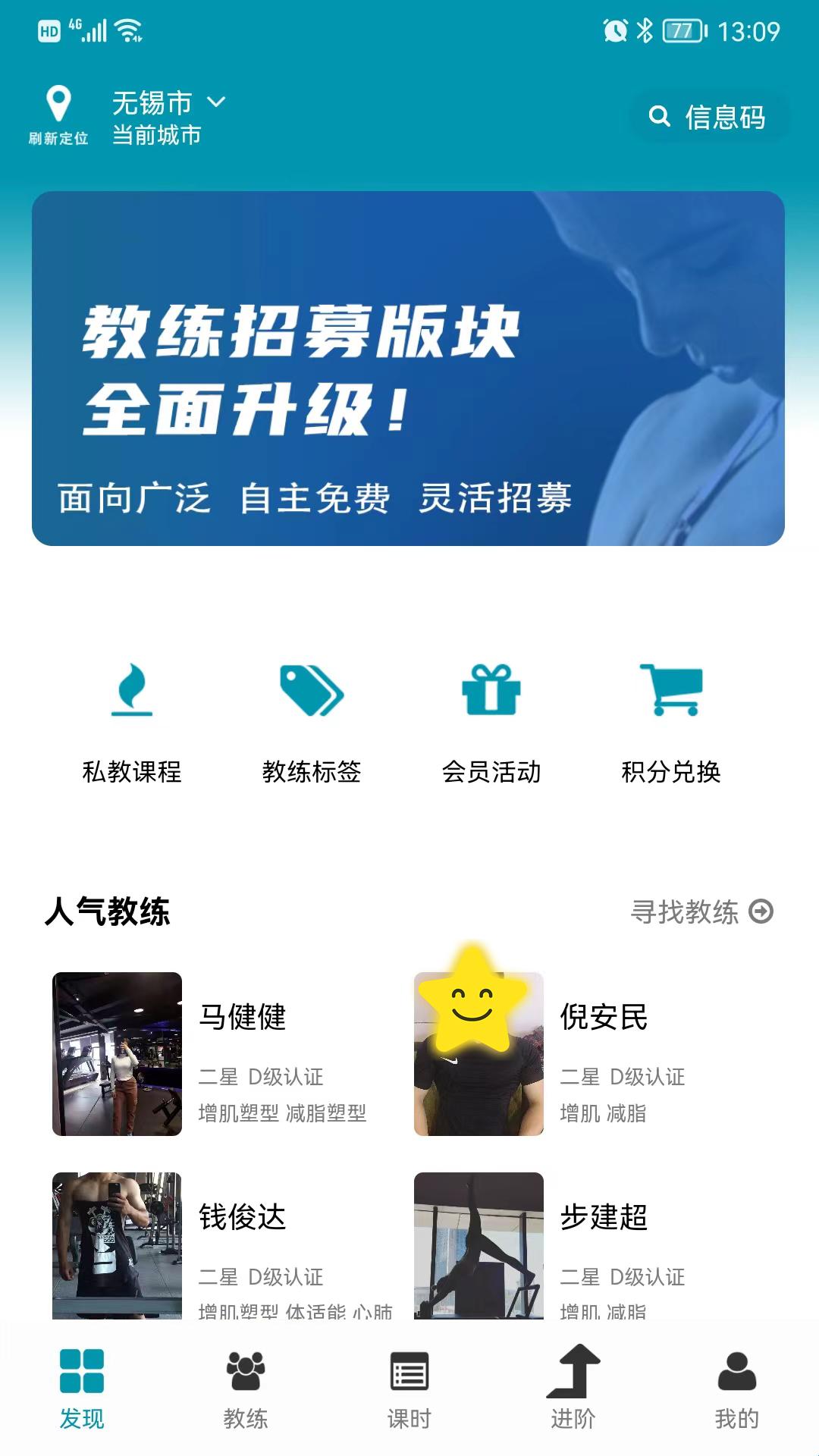Go to 会员活动 member activities

point(491,721)
